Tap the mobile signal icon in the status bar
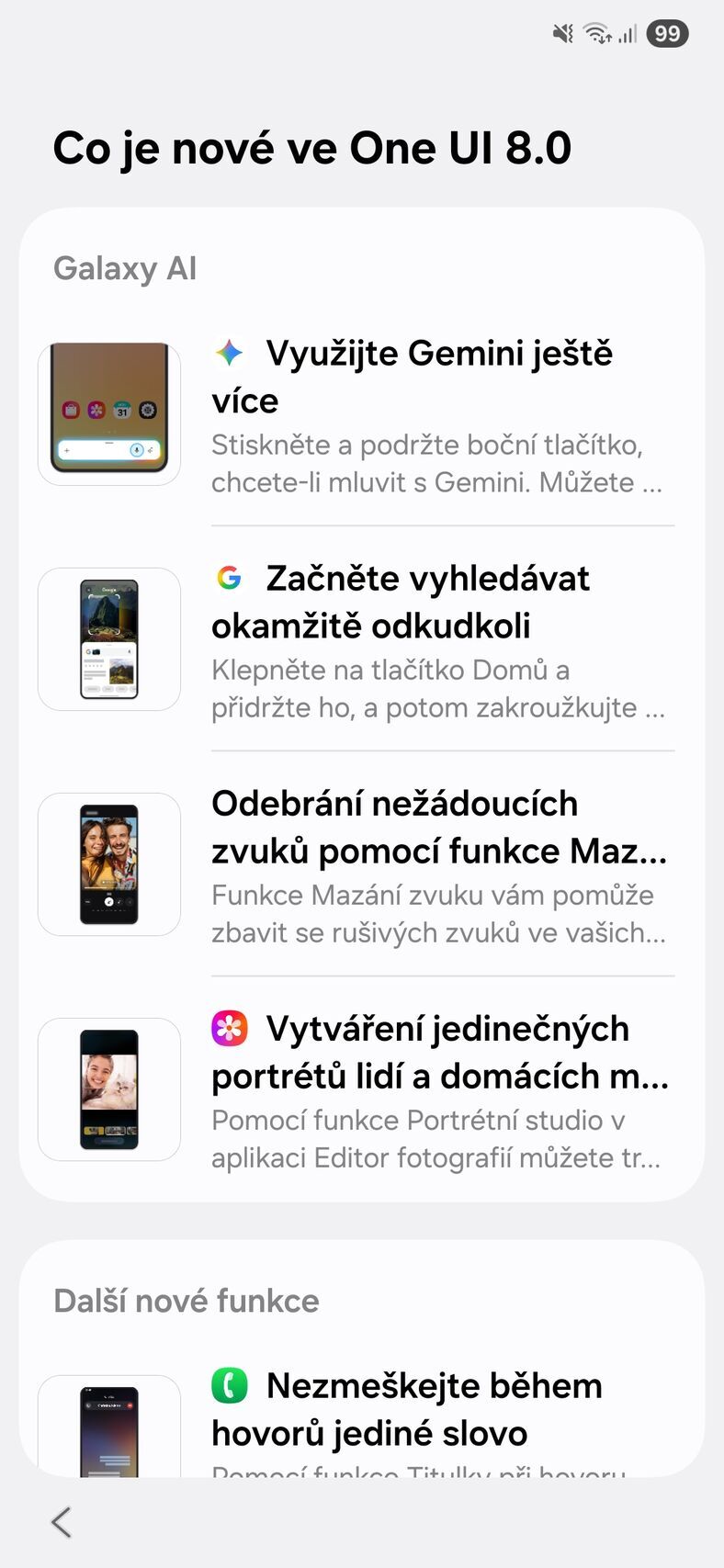Image resolution: width=724 pixels, height=1568 pixels. 628,33
